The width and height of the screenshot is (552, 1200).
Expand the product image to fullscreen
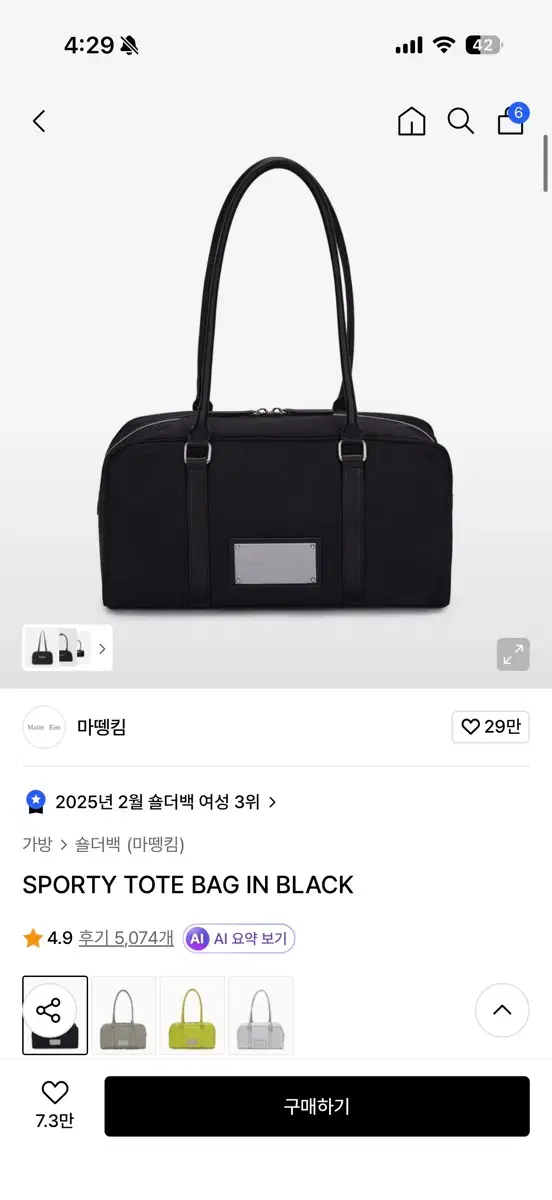pos(513,654)
